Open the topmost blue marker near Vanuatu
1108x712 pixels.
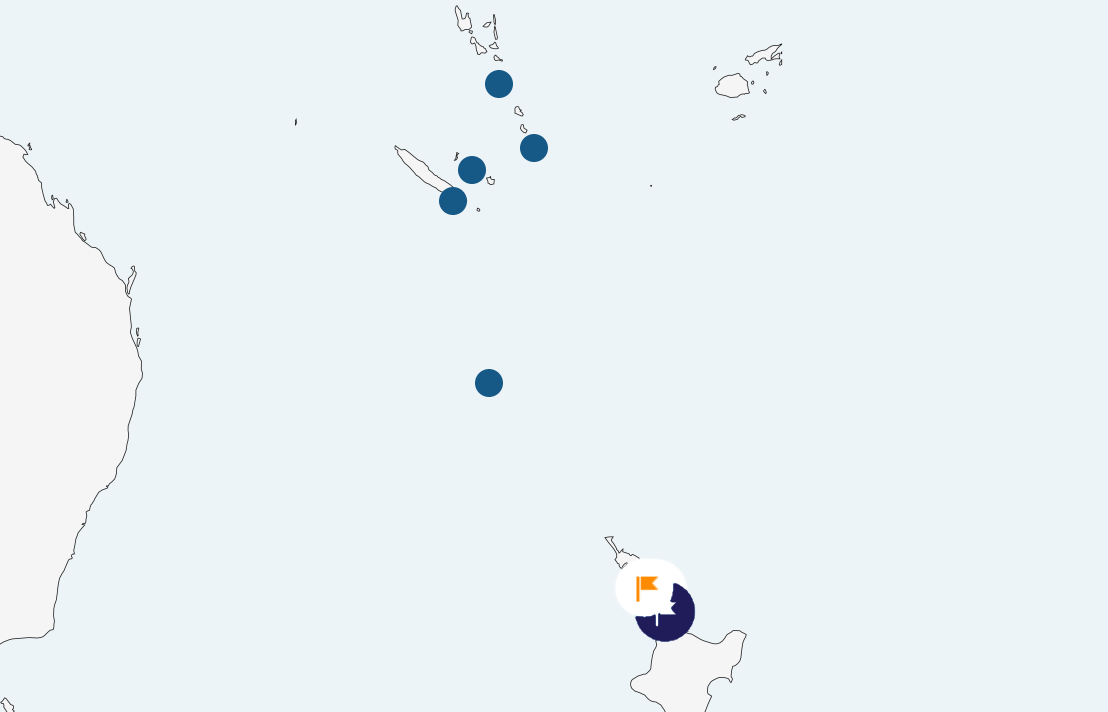tap(499, 84)
